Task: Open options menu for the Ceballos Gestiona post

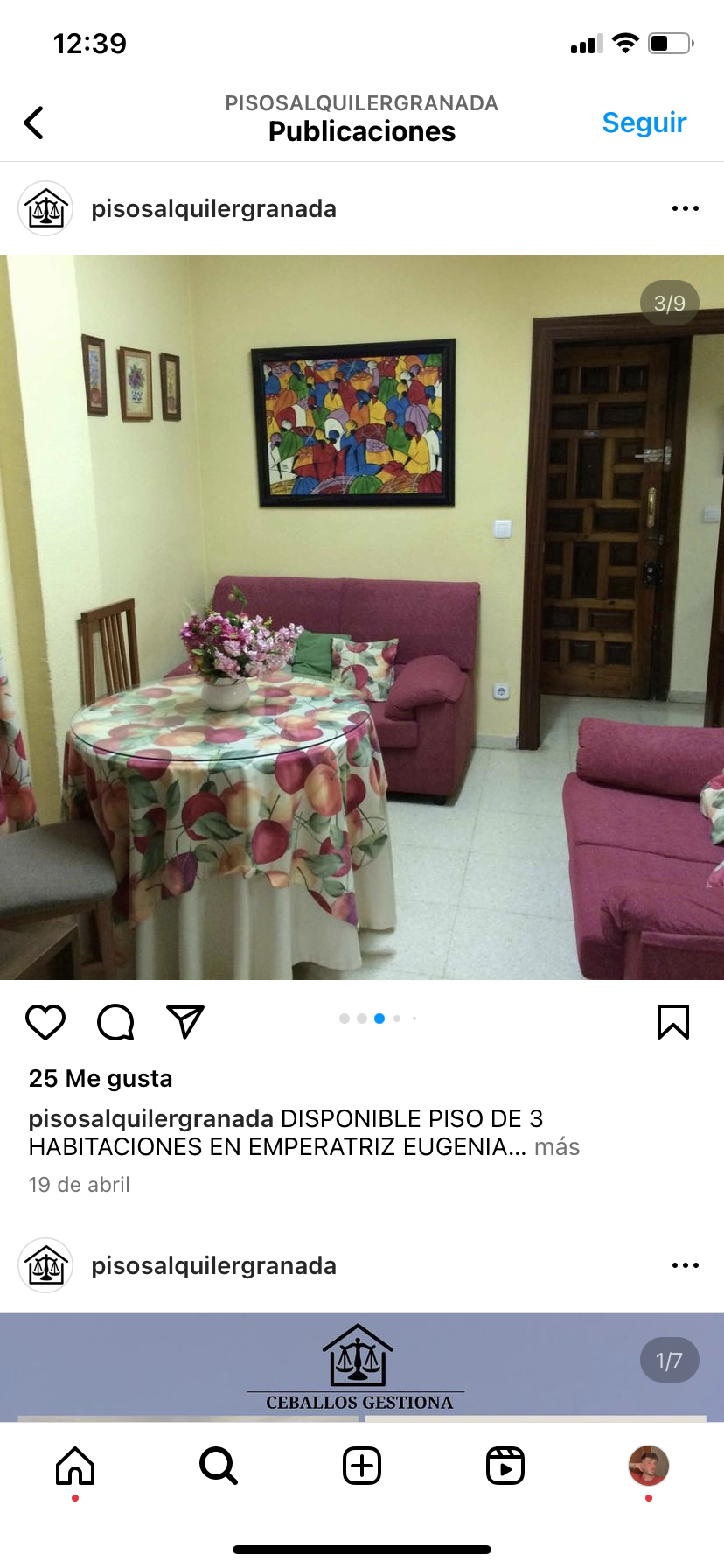Action: [x=685, y=1265]
